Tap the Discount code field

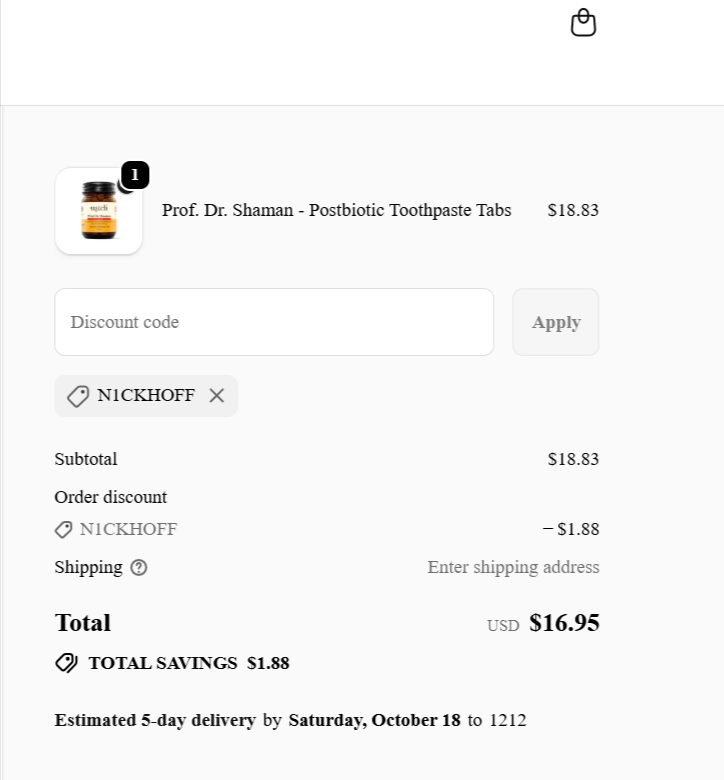pyautogui.click(x=274, y=322)
